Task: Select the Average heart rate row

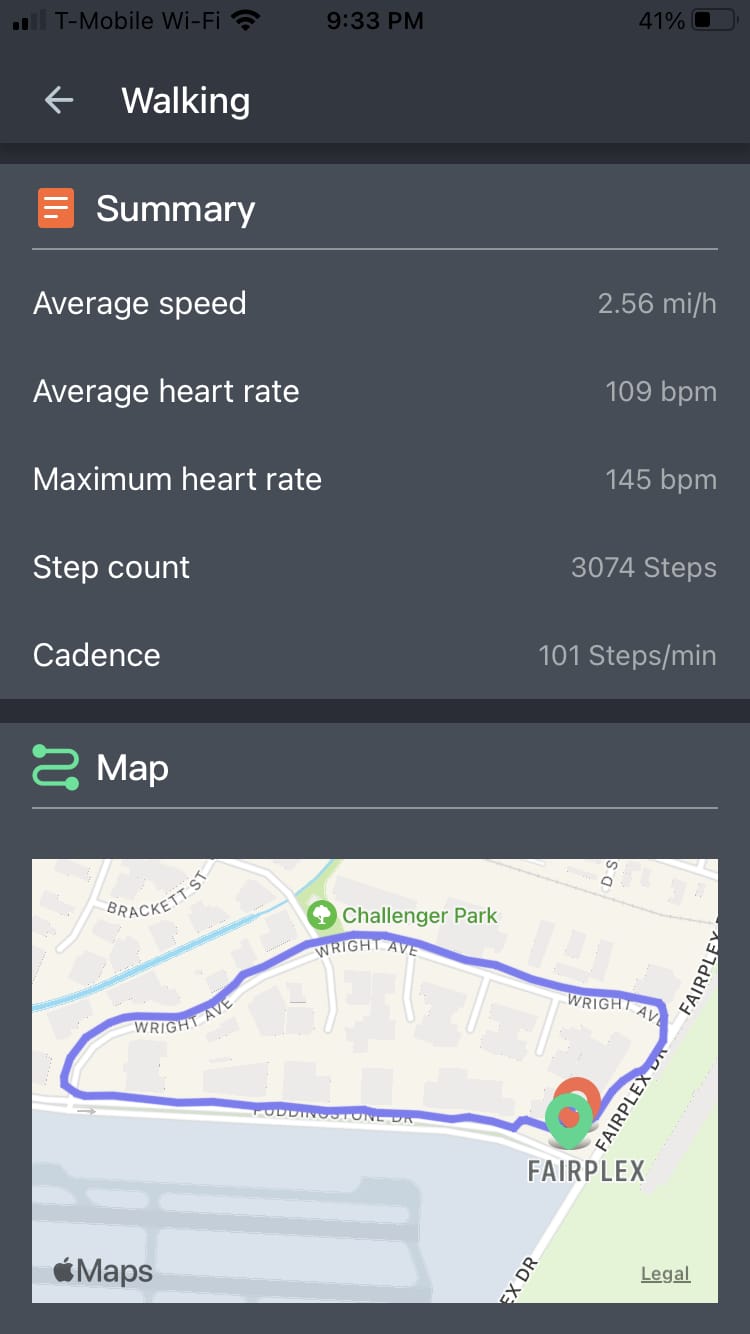Action: point(375,391)
